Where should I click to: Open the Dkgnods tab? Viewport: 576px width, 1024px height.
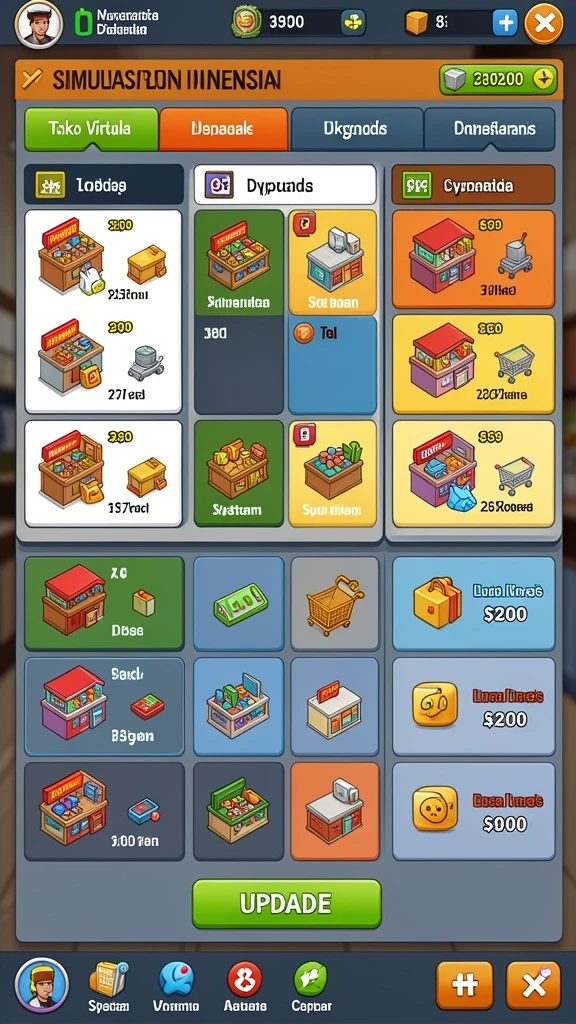356,129
